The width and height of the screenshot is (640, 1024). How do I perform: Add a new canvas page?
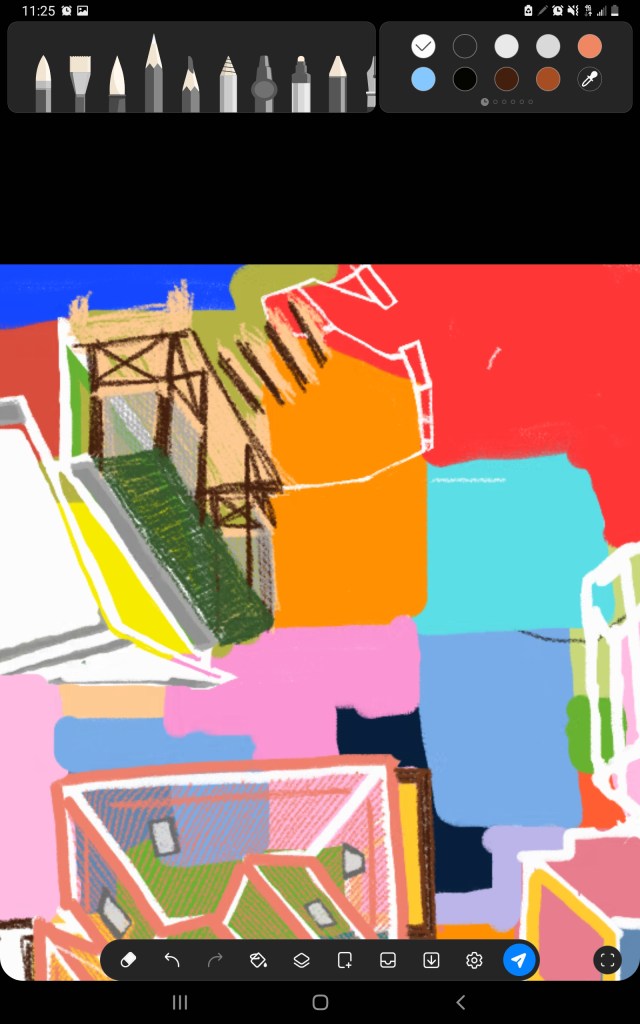click(345, 960)
